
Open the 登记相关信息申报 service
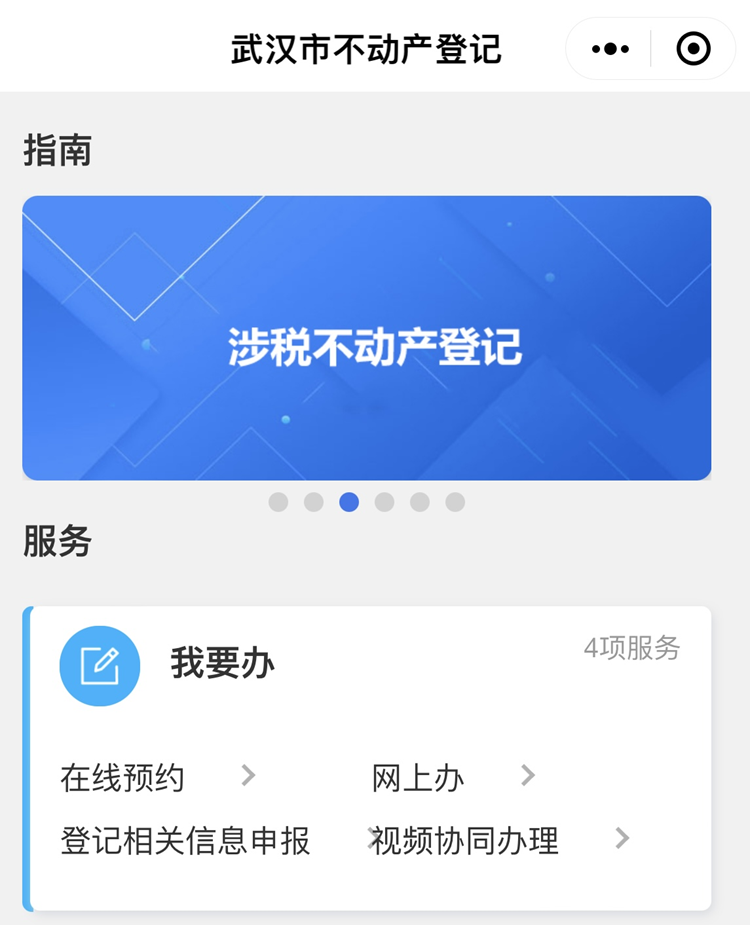click(x=185, y=840)
